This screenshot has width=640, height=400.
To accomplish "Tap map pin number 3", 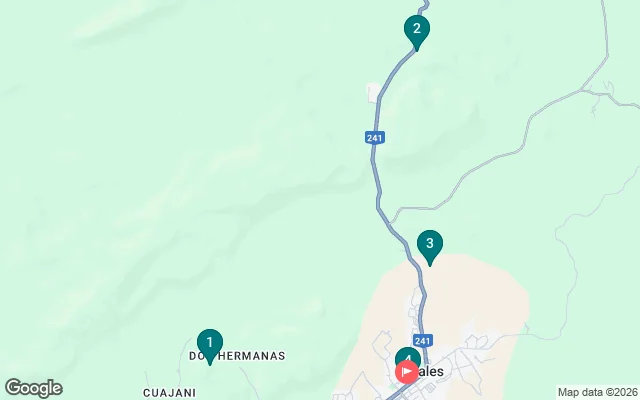I will (429, 244).
